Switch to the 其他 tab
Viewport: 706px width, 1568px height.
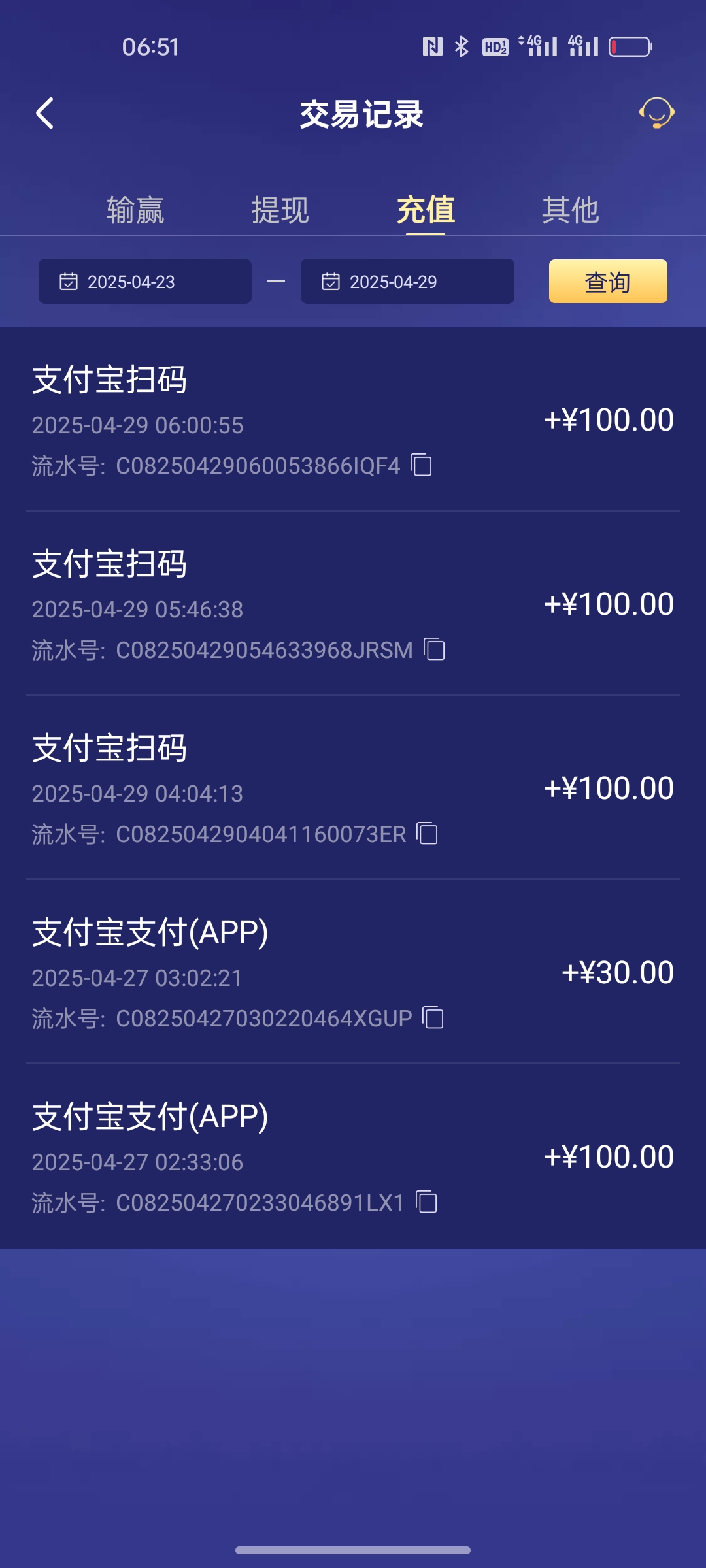click(571, 210)
